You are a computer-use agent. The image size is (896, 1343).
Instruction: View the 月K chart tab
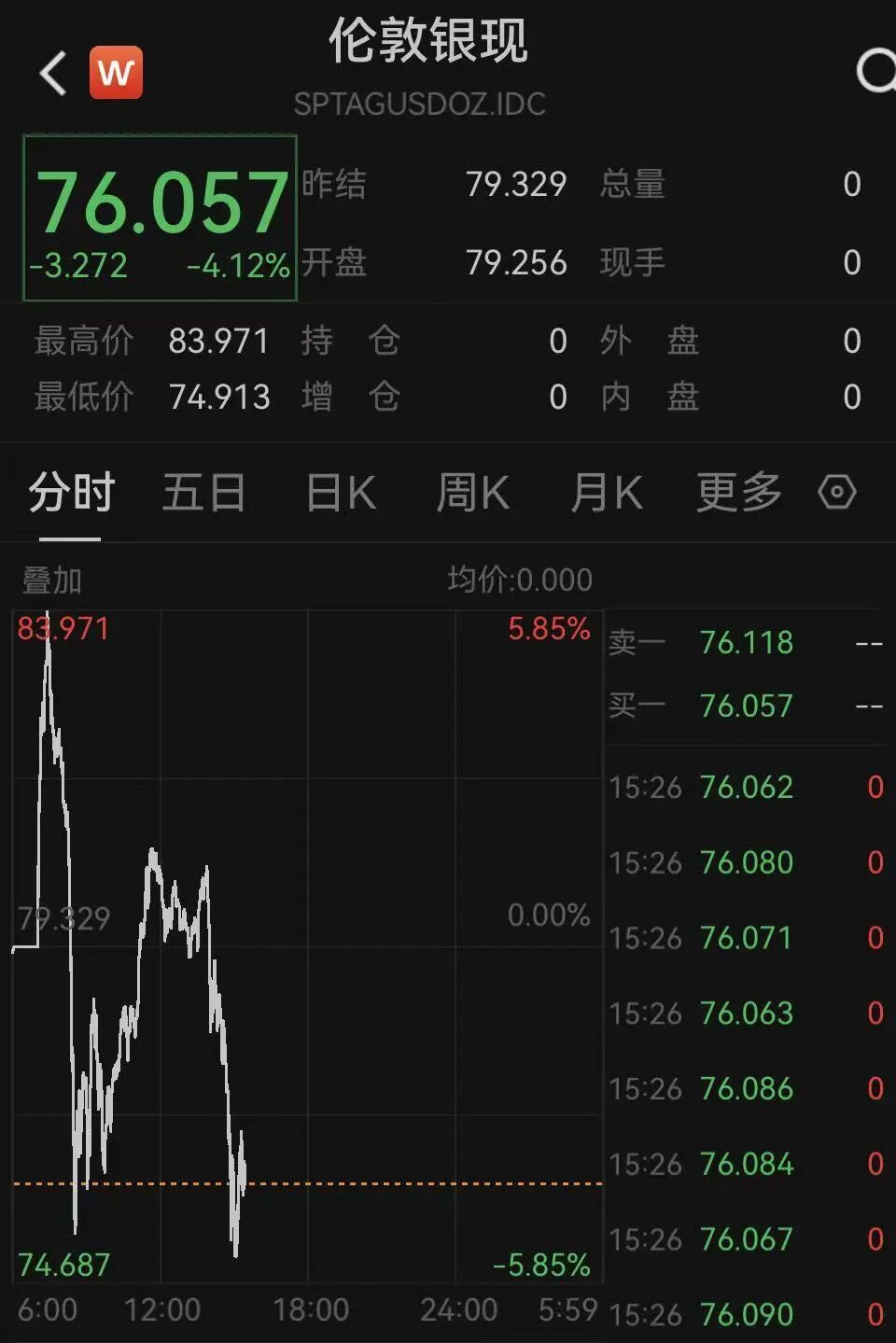(607, 493)
